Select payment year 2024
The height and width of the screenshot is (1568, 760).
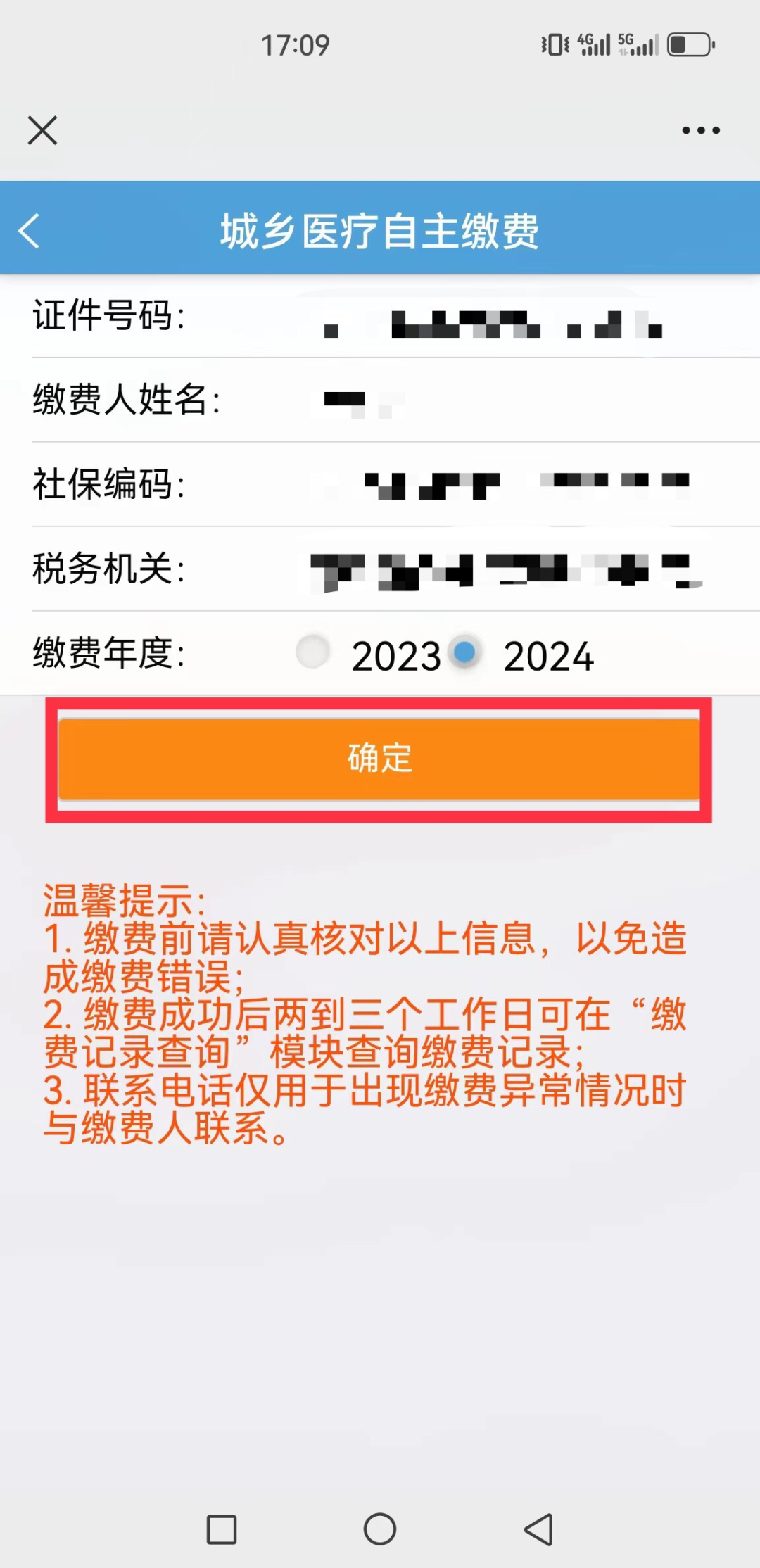coord(465,652)
